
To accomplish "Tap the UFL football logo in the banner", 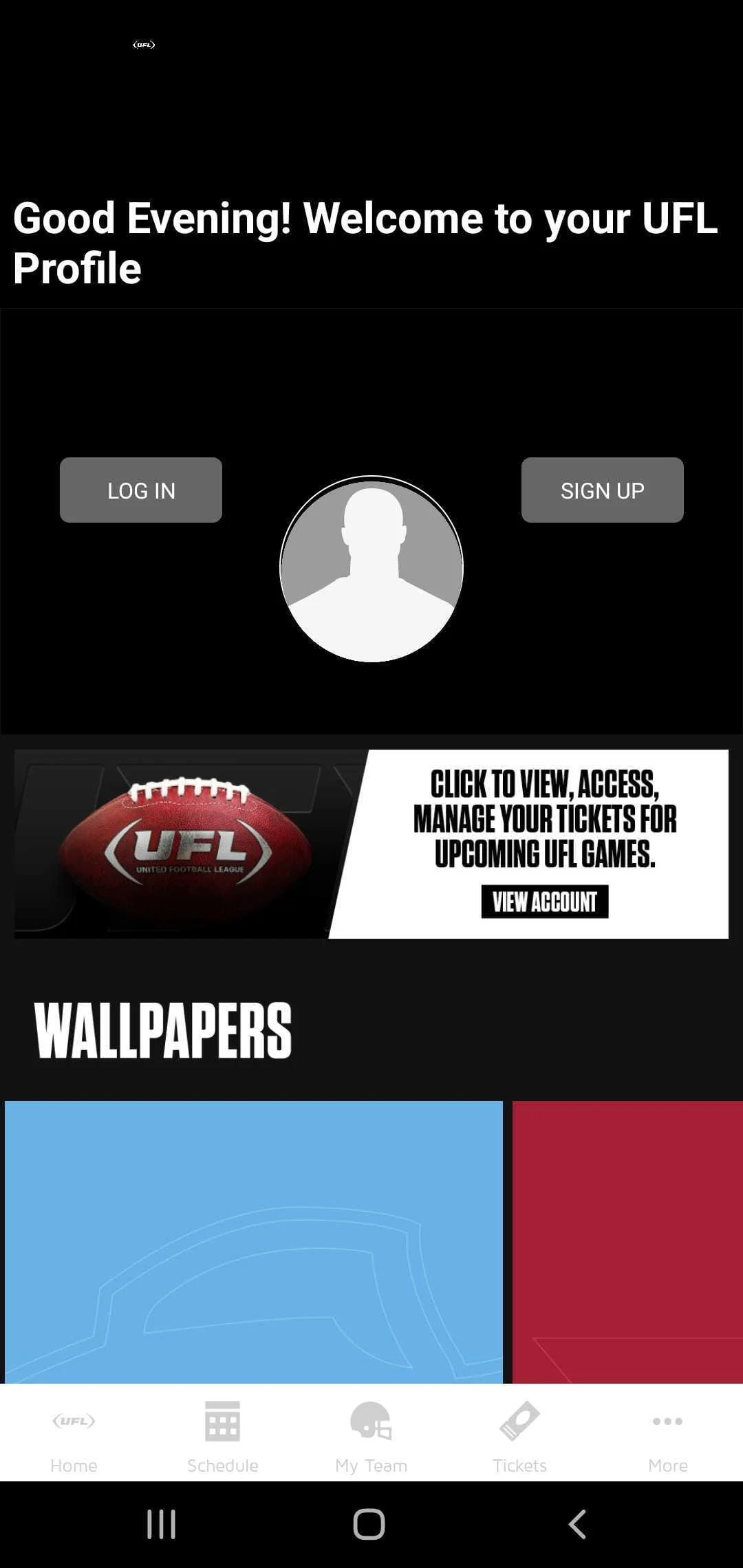I will (x=186, y=842).
